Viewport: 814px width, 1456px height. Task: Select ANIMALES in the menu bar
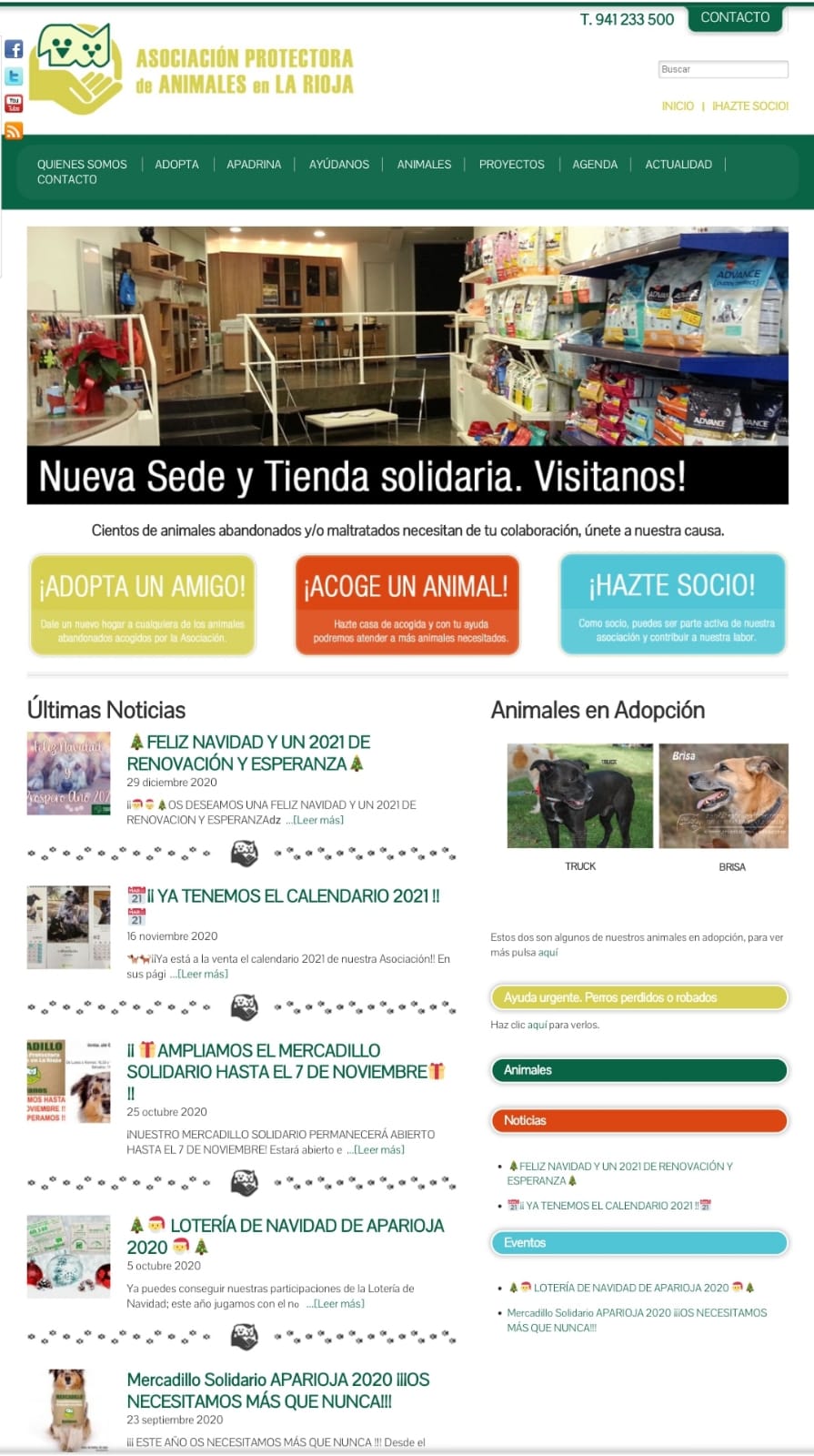(424, 165)
